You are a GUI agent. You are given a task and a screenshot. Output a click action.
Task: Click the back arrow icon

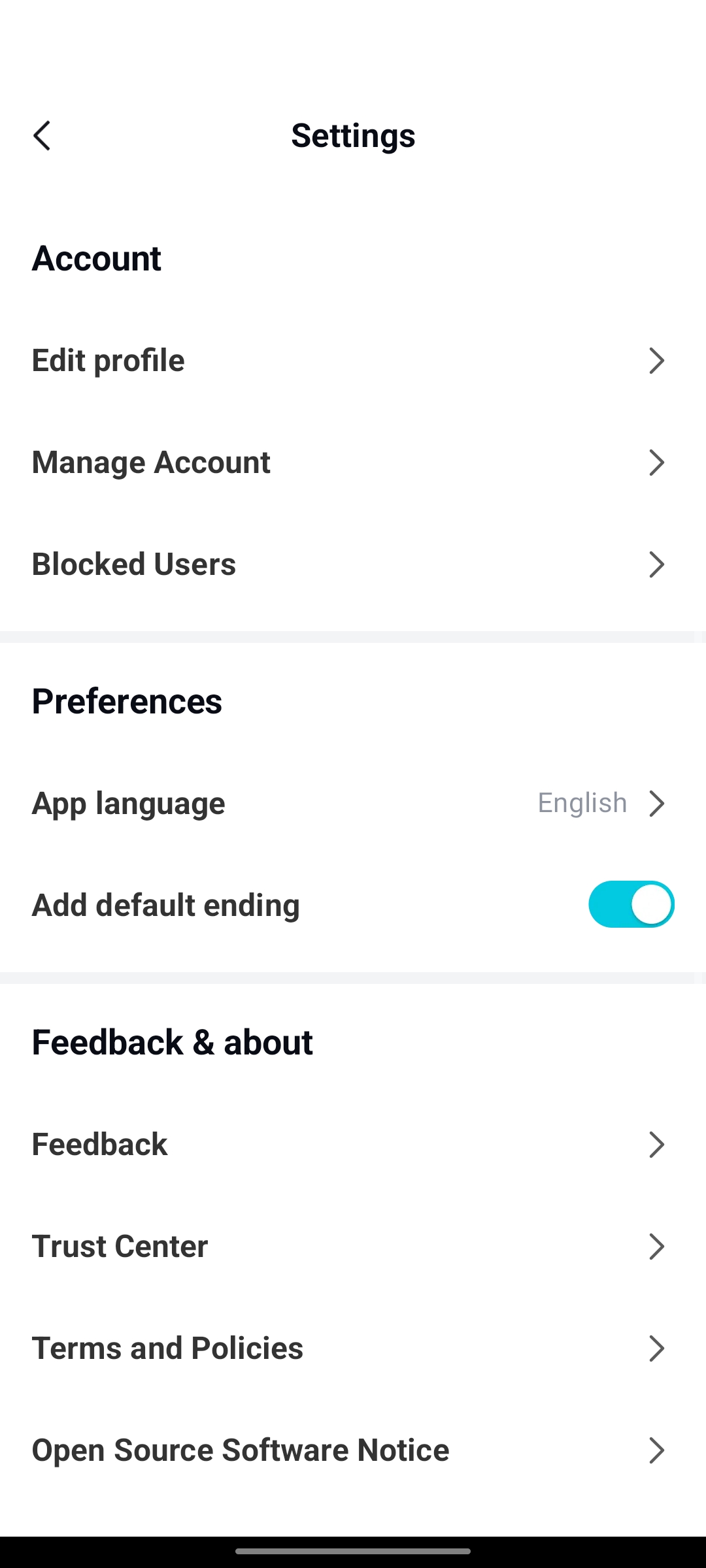click(x=42, y=136)
